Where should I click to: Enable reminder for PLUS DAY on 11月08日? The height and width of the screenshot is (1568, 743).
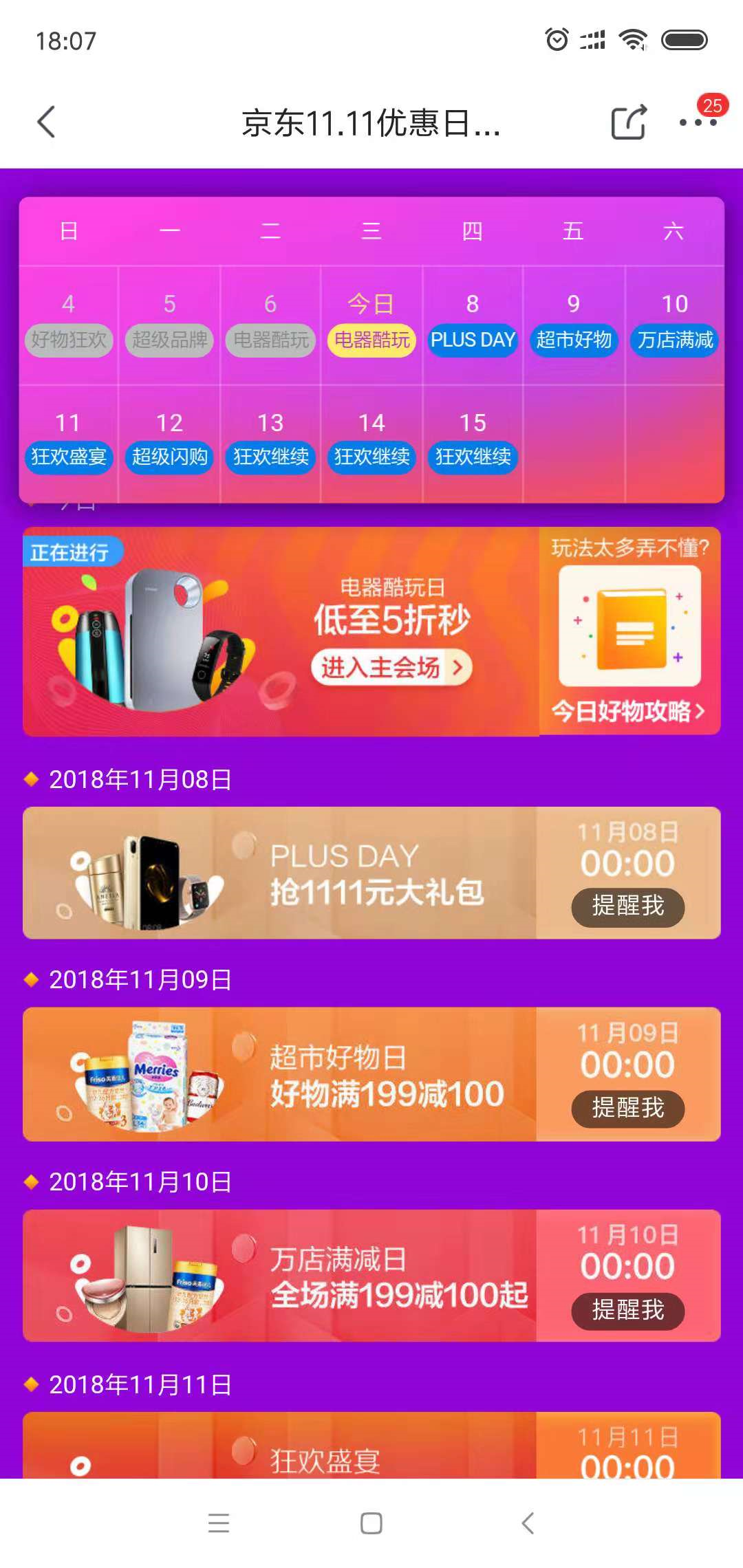coord(627,906)
